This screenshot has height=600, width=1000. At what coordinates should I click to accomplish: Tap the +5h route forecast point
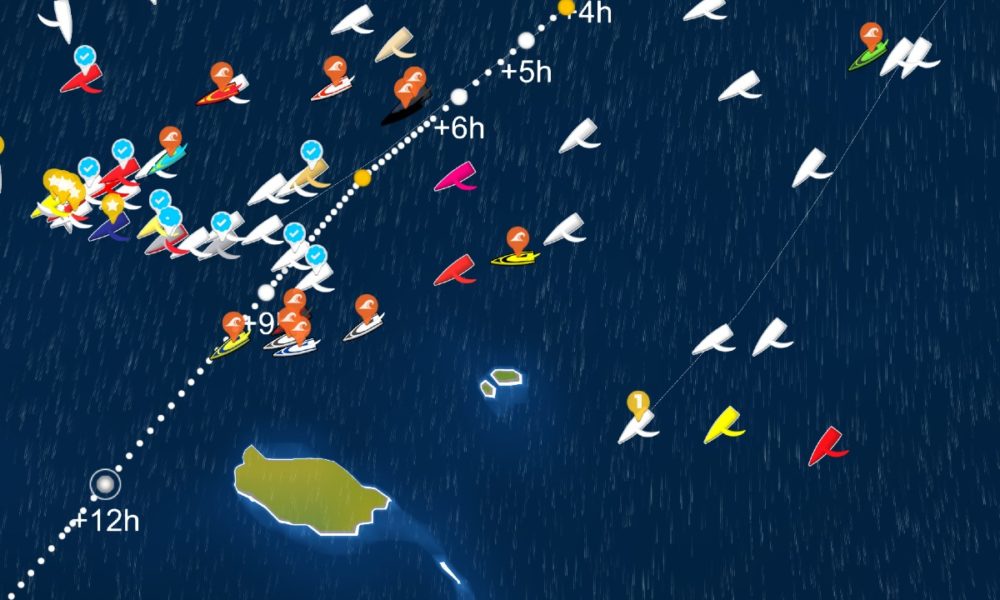526,41
